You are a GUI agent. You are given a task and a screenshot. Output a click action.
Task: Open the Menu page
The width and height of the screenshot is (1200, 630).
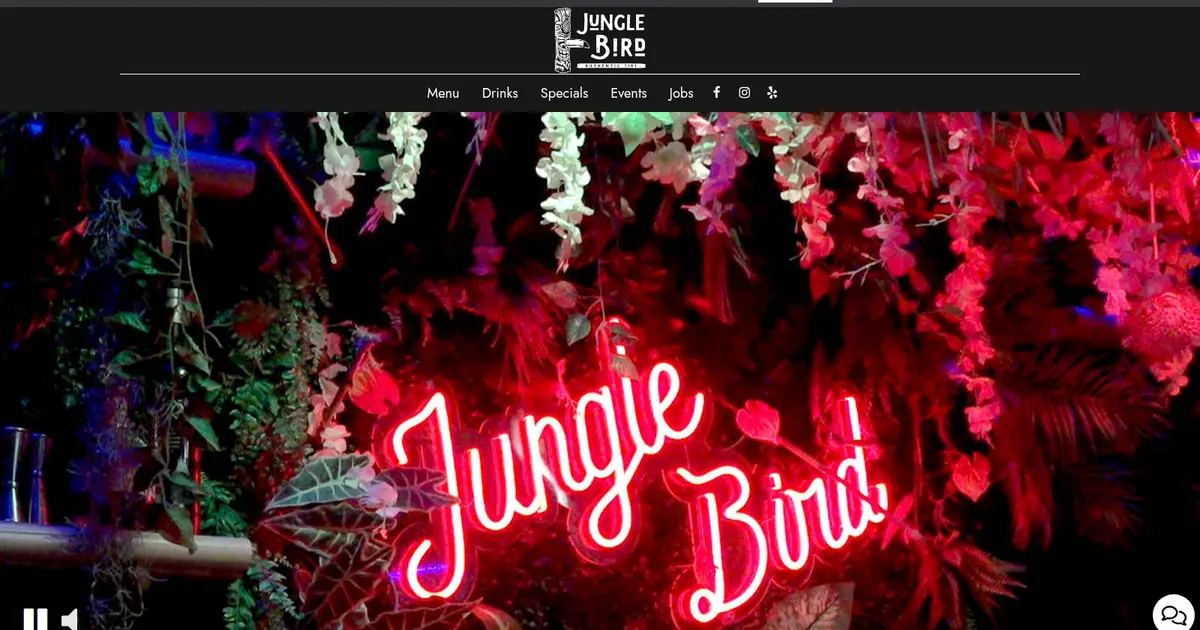coord(443,93)
